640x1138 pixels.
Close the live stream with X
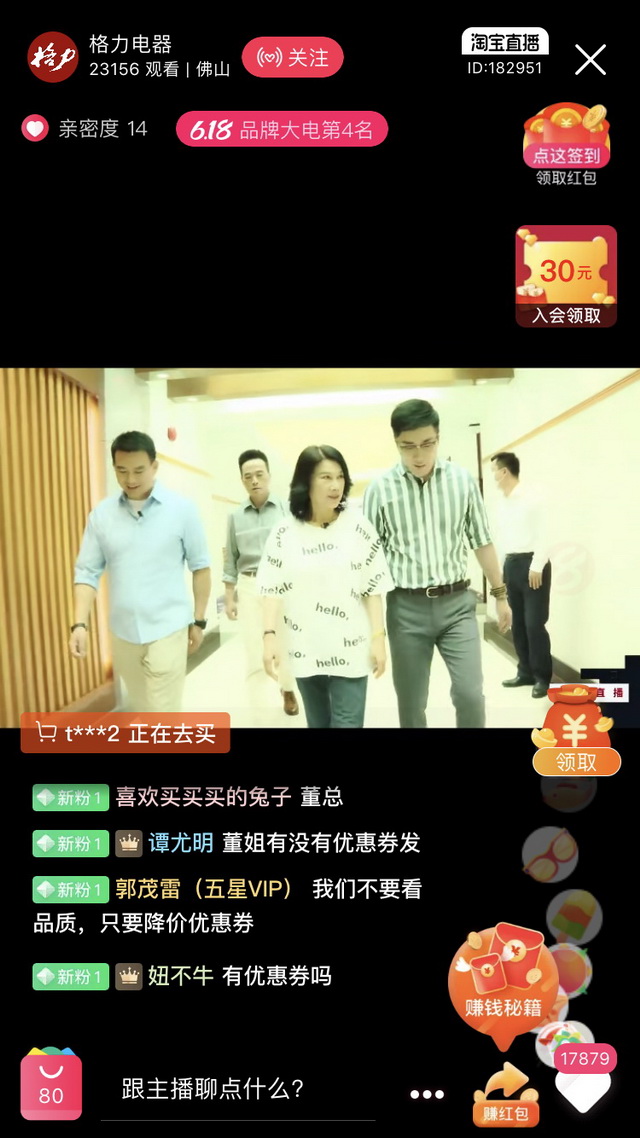tap(590, 60)
